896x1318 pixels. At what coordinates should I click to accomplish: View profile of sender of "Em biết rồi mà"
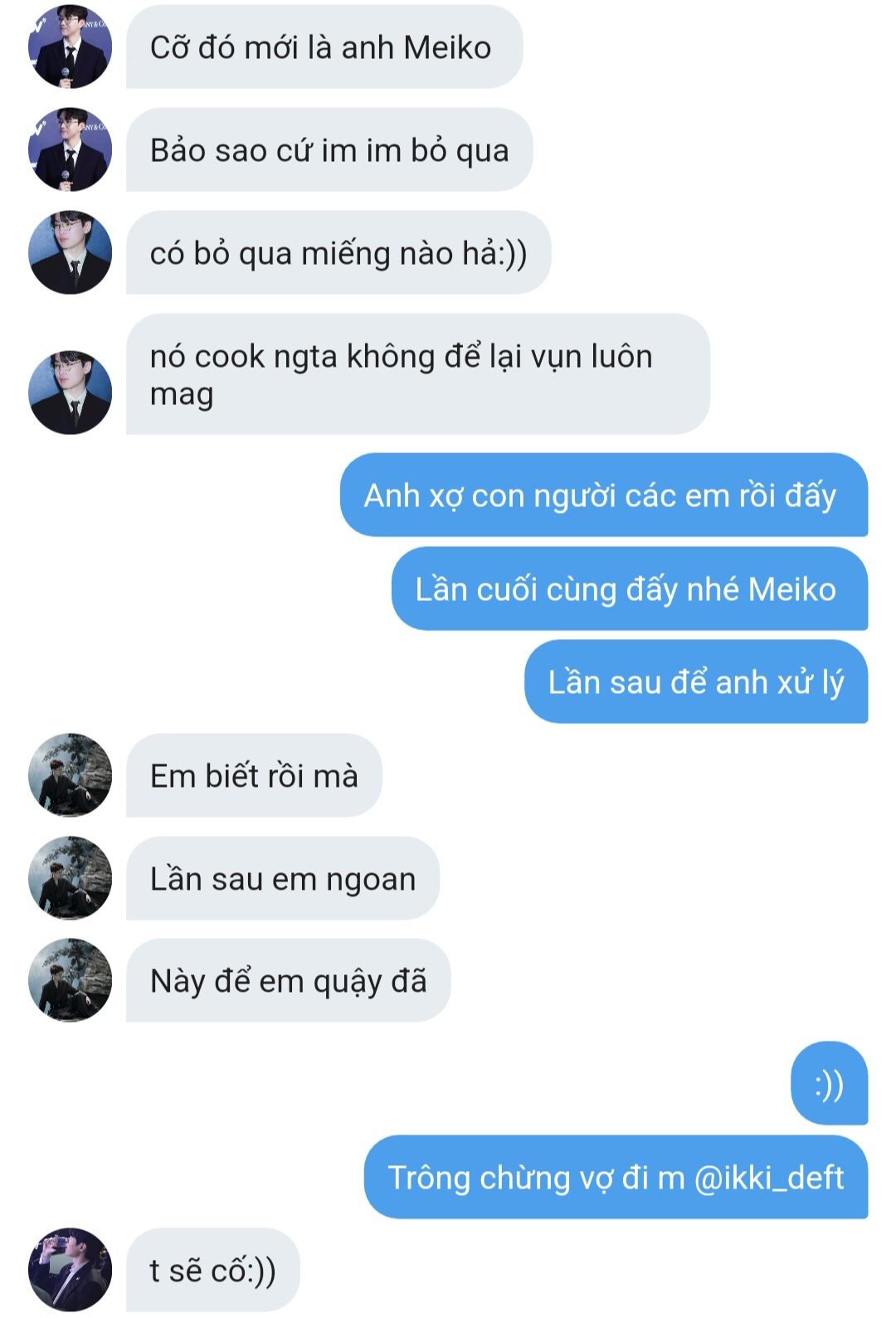pyautogui.click(x=70, y=774)
